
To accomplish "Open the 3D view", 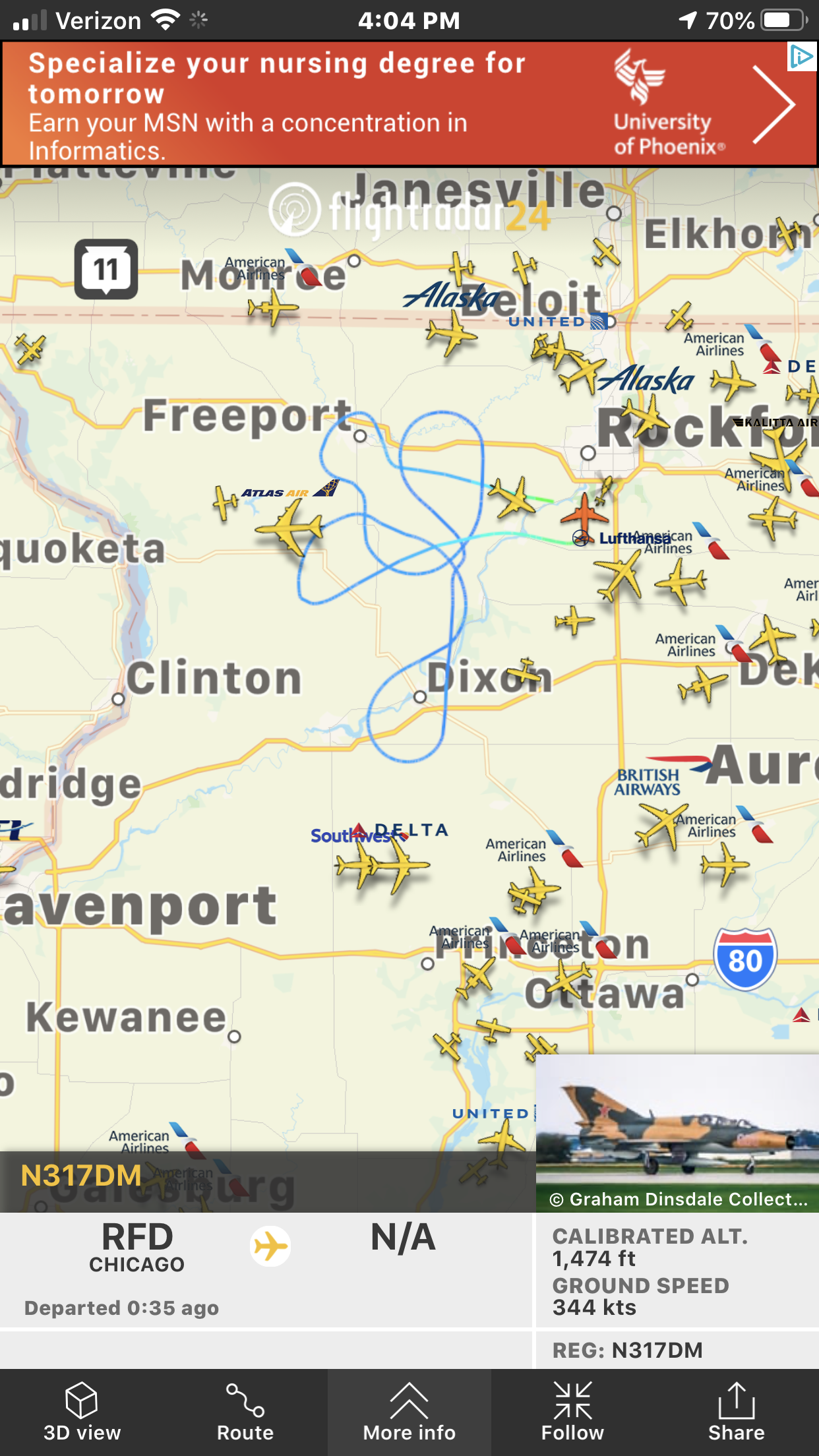I will 82,1412.
